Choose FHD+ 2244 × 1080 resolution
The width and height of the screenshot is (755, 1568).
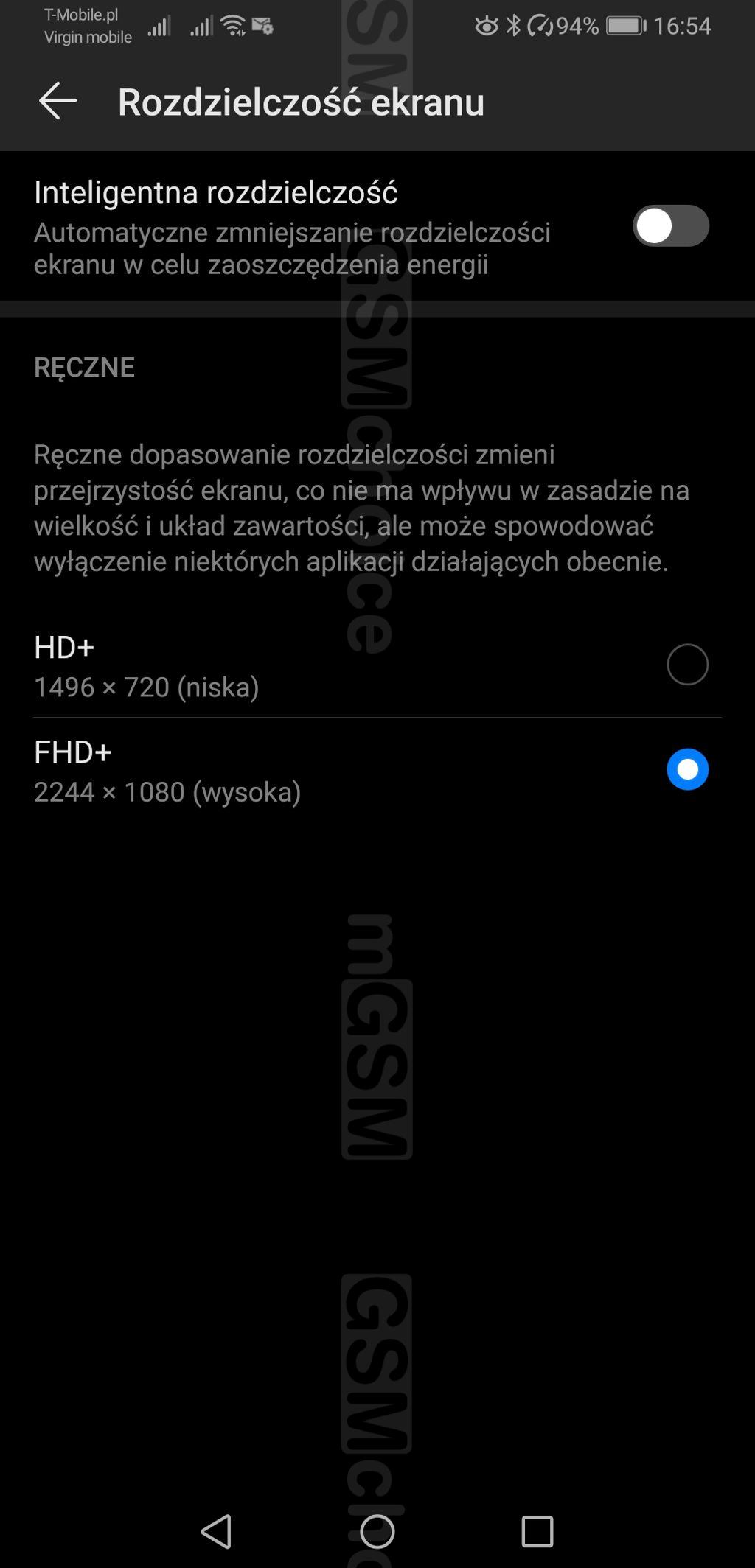[377, 770]
